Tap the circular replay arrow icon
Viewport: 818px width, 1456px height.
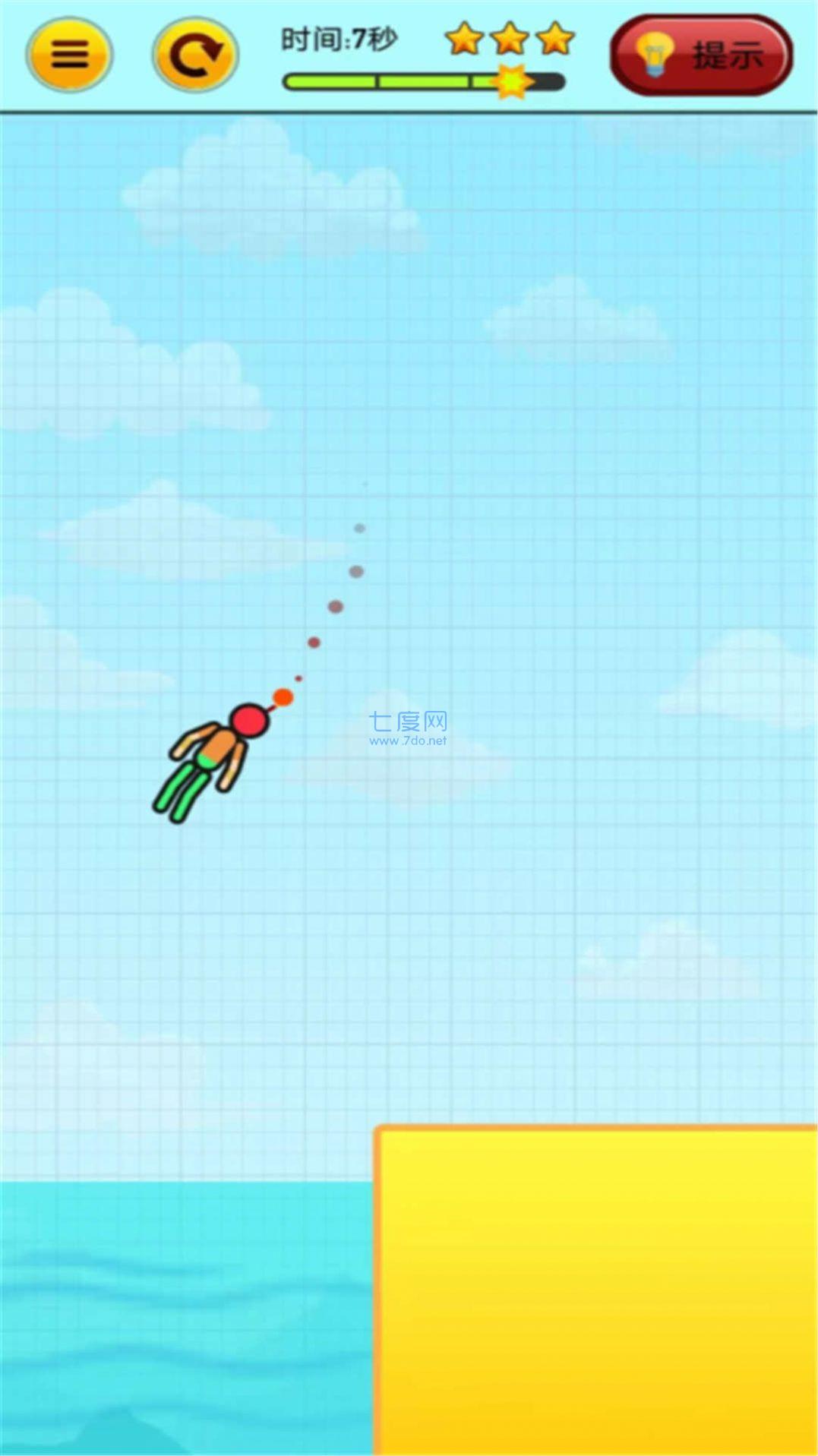point(193,55)
